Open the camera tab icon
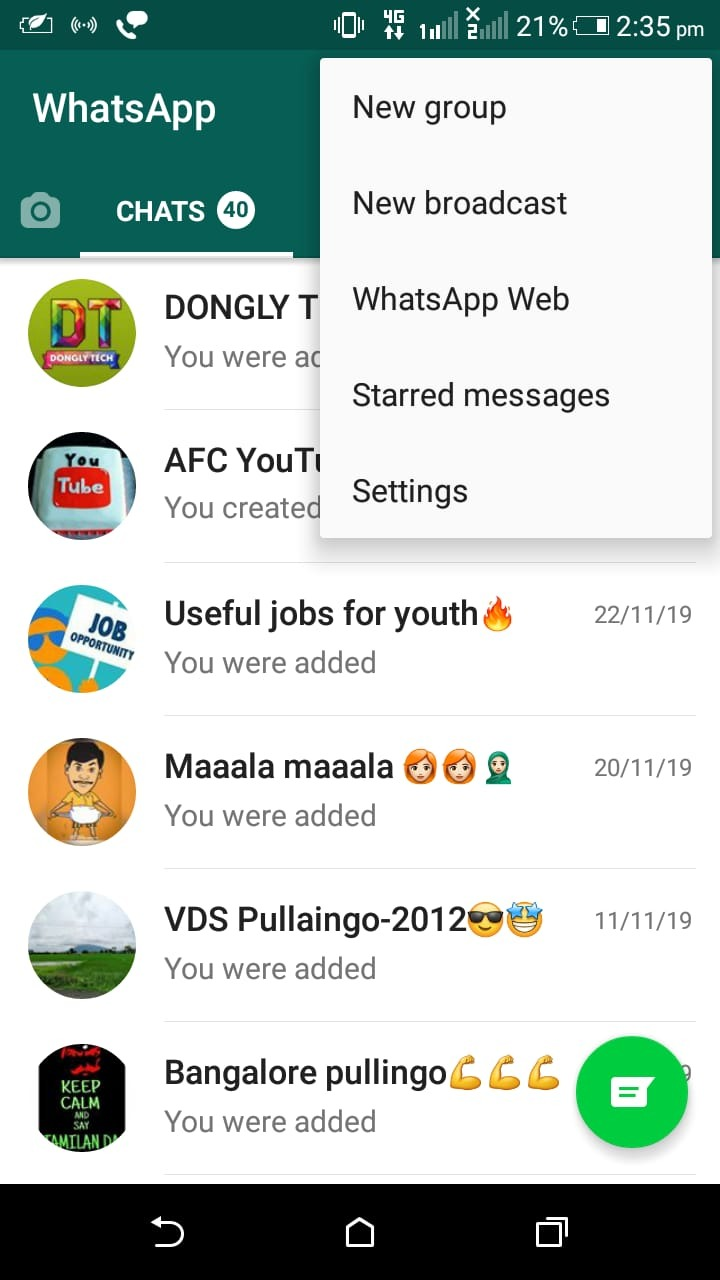Viewport: 720px width, 1280px height. click(x=40, y=211)
